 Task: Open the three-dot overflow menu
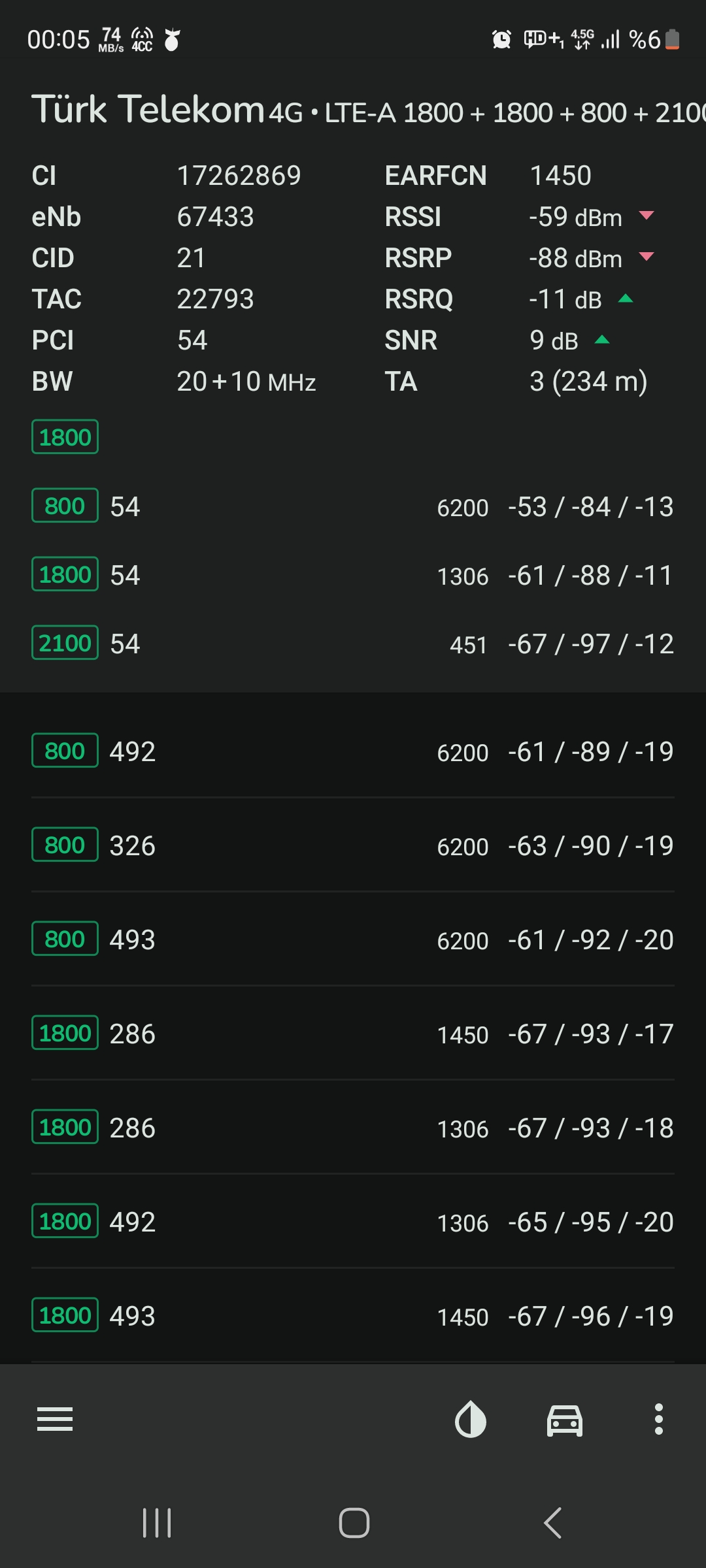click(659, 1419)
